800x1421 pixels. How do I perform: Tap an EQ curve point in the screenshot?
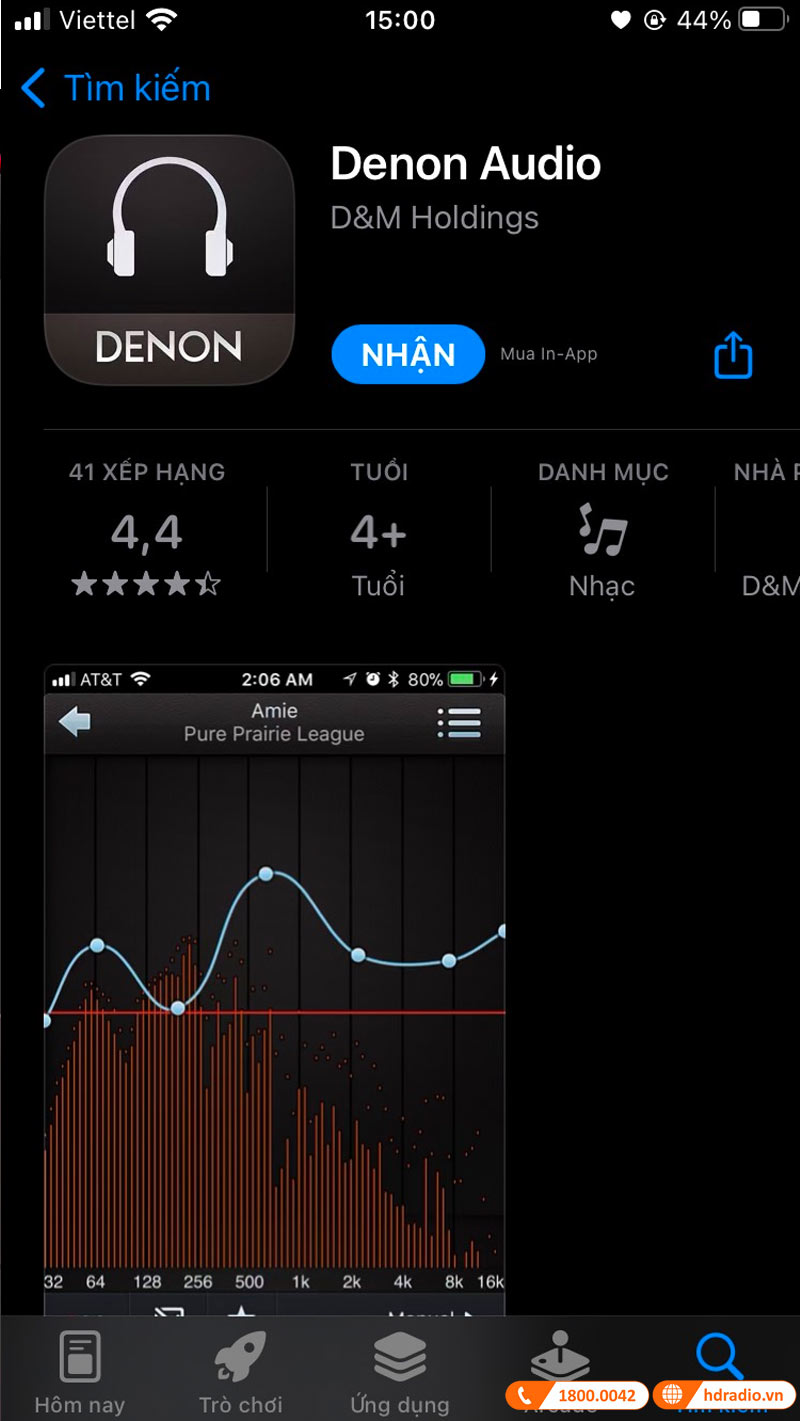pos(265,873)
